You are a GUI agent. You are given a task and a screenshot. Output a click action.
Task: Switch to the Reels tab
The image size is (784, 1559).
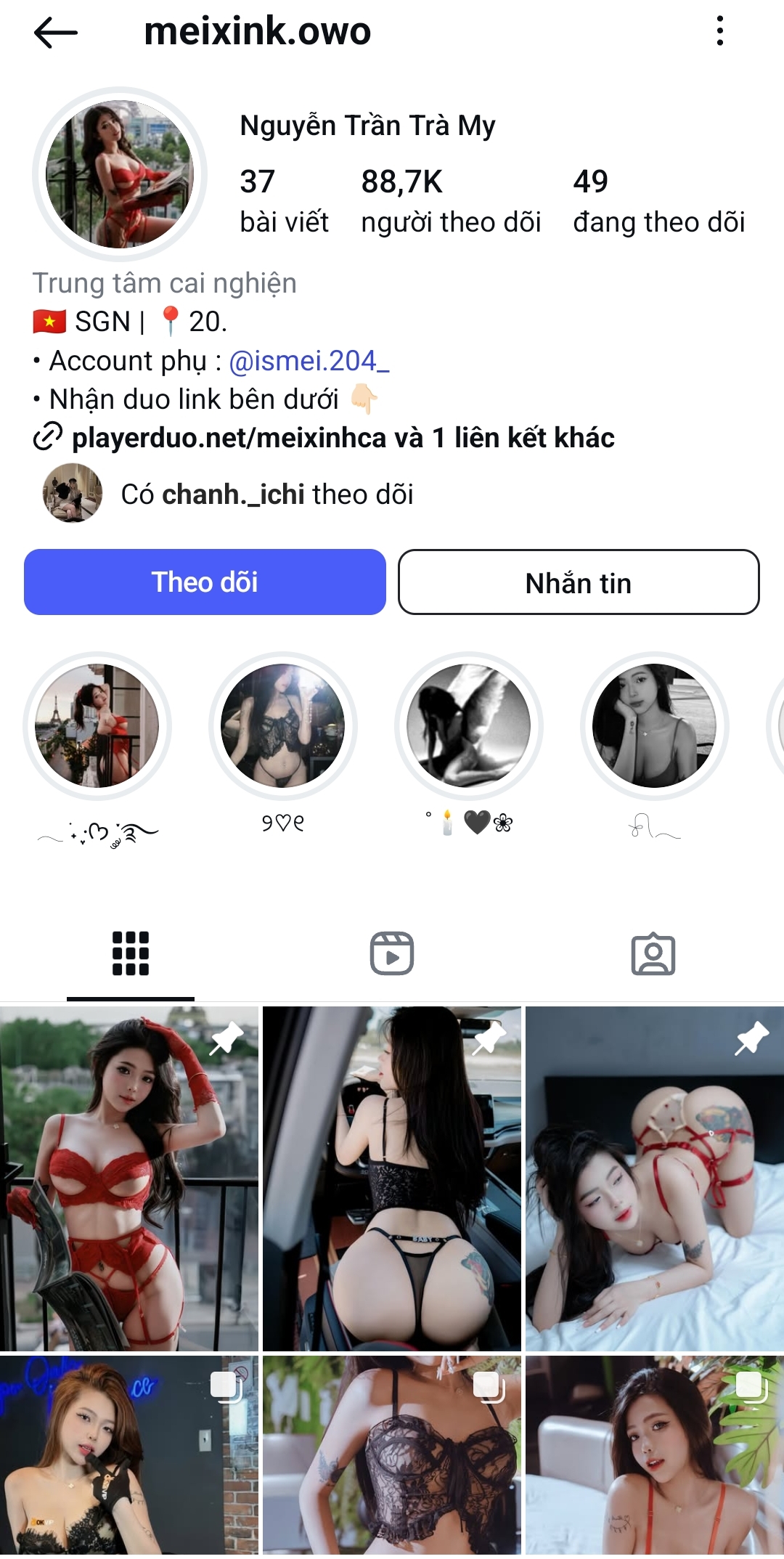[392, 953]
